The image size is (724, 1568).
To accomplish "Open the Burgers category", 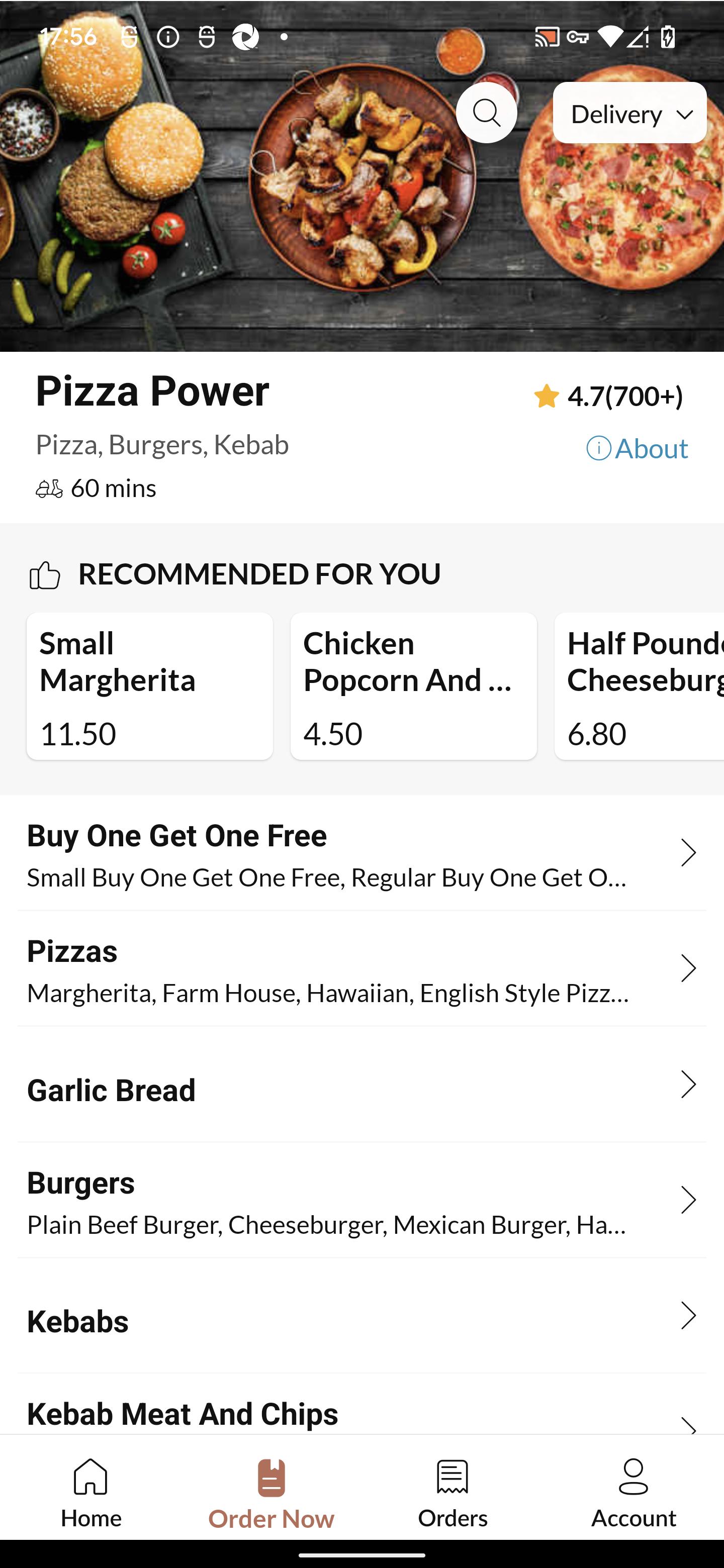I will [361, 1200].
